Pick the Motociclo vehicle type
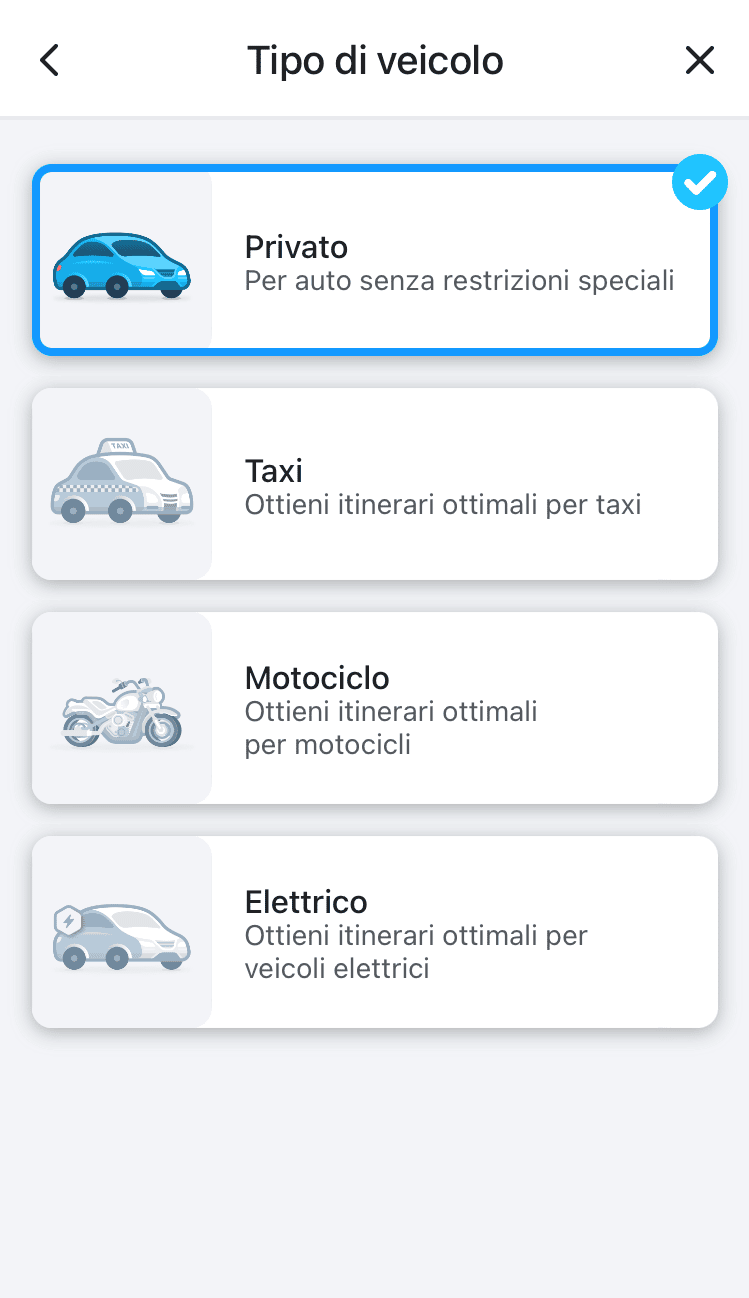 coord(375,708)
